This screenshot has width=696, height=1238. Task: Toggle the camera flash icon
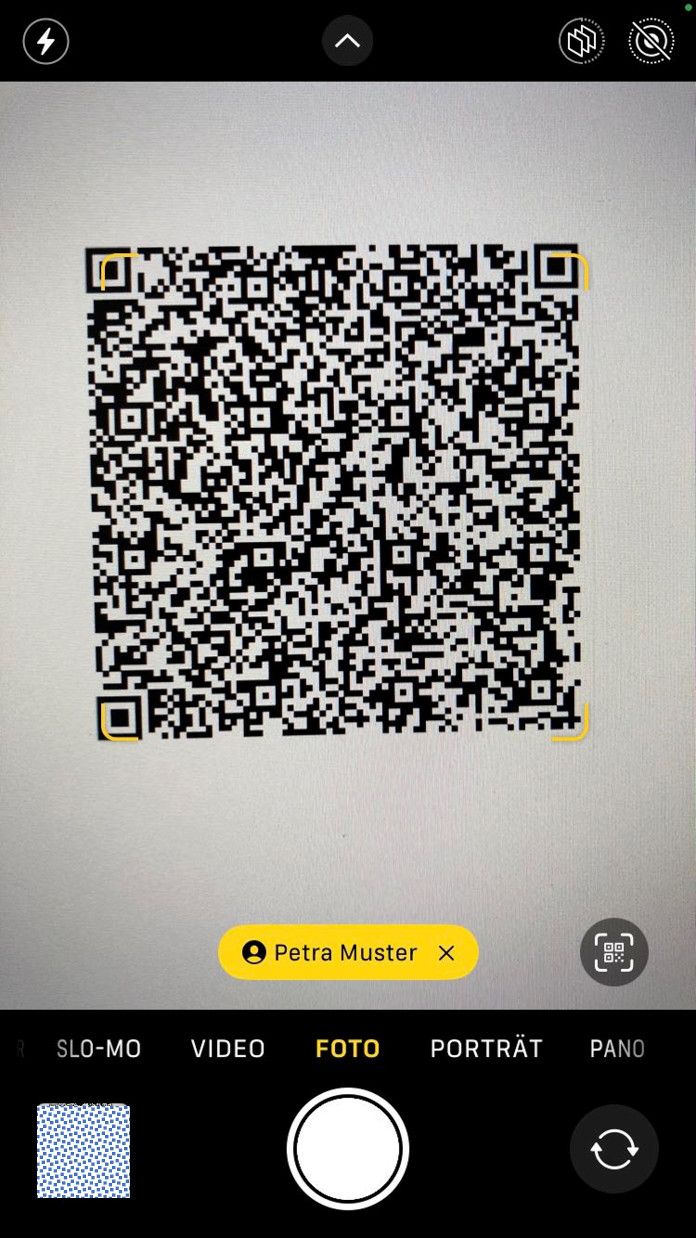pos(46,42)
